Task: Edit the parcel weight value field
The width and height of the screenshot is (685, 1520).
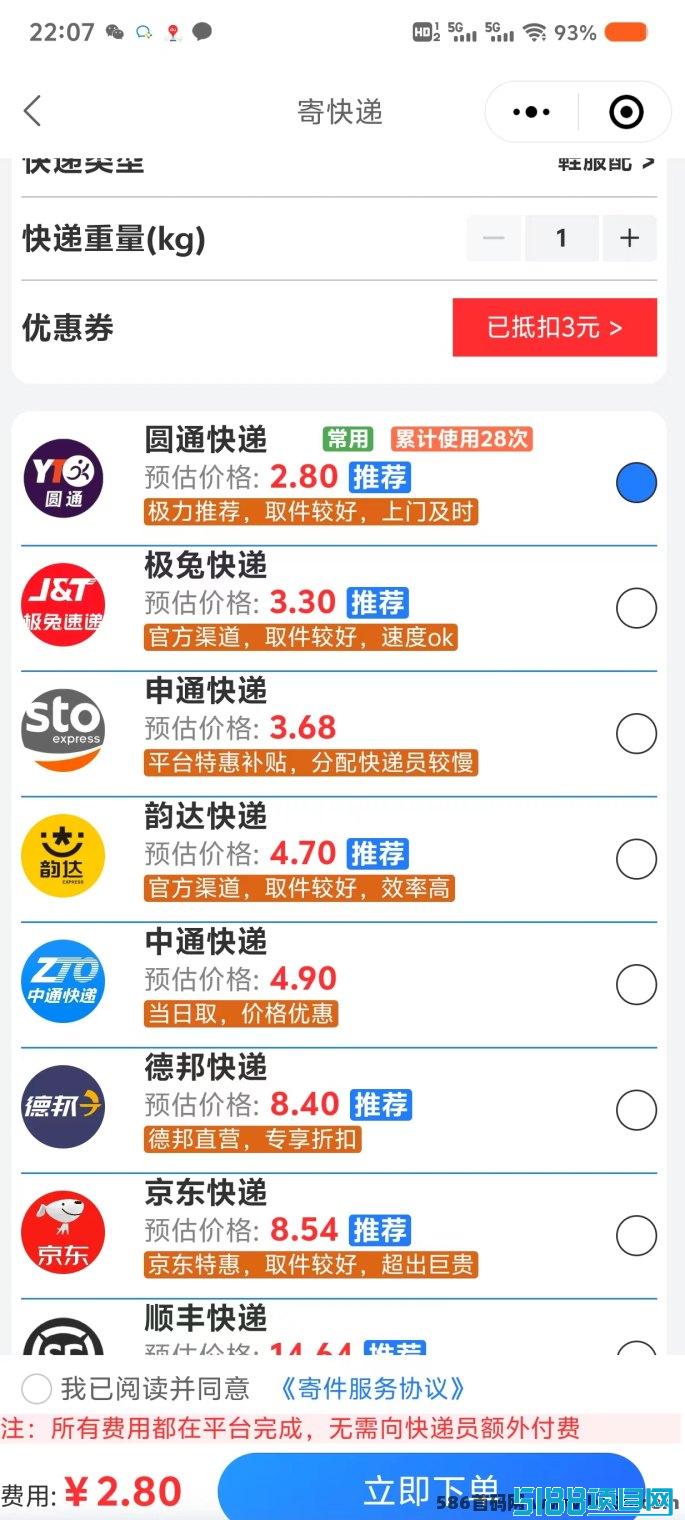Action: (x=561, y=238)
